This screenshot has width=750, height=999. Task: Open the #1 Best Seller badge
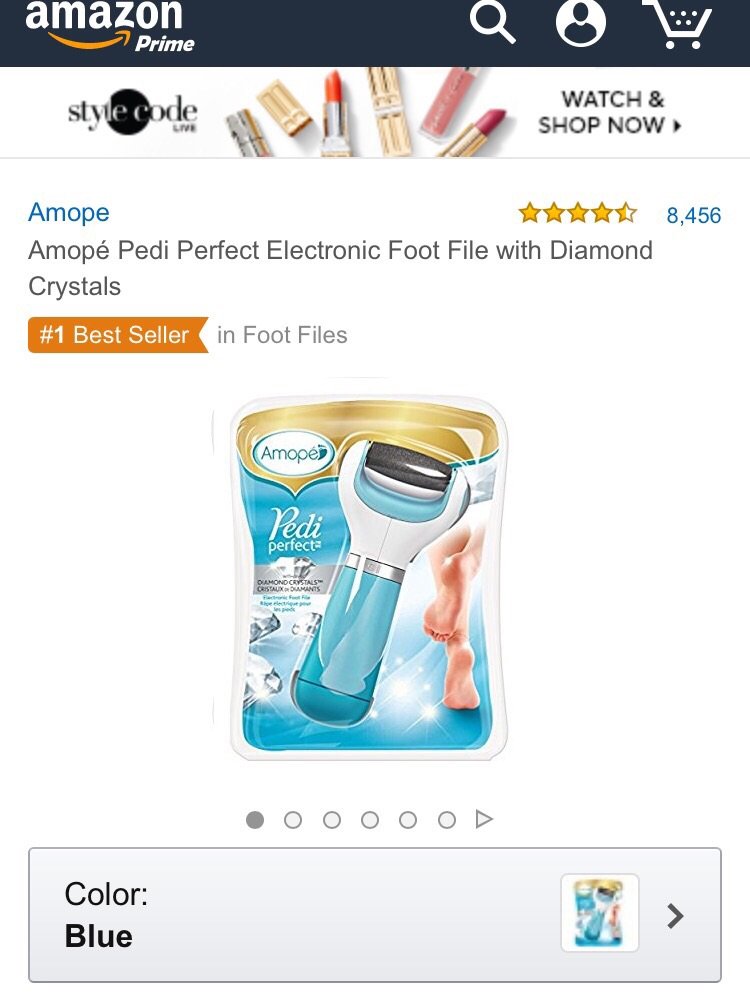click(x=116, y=335)
